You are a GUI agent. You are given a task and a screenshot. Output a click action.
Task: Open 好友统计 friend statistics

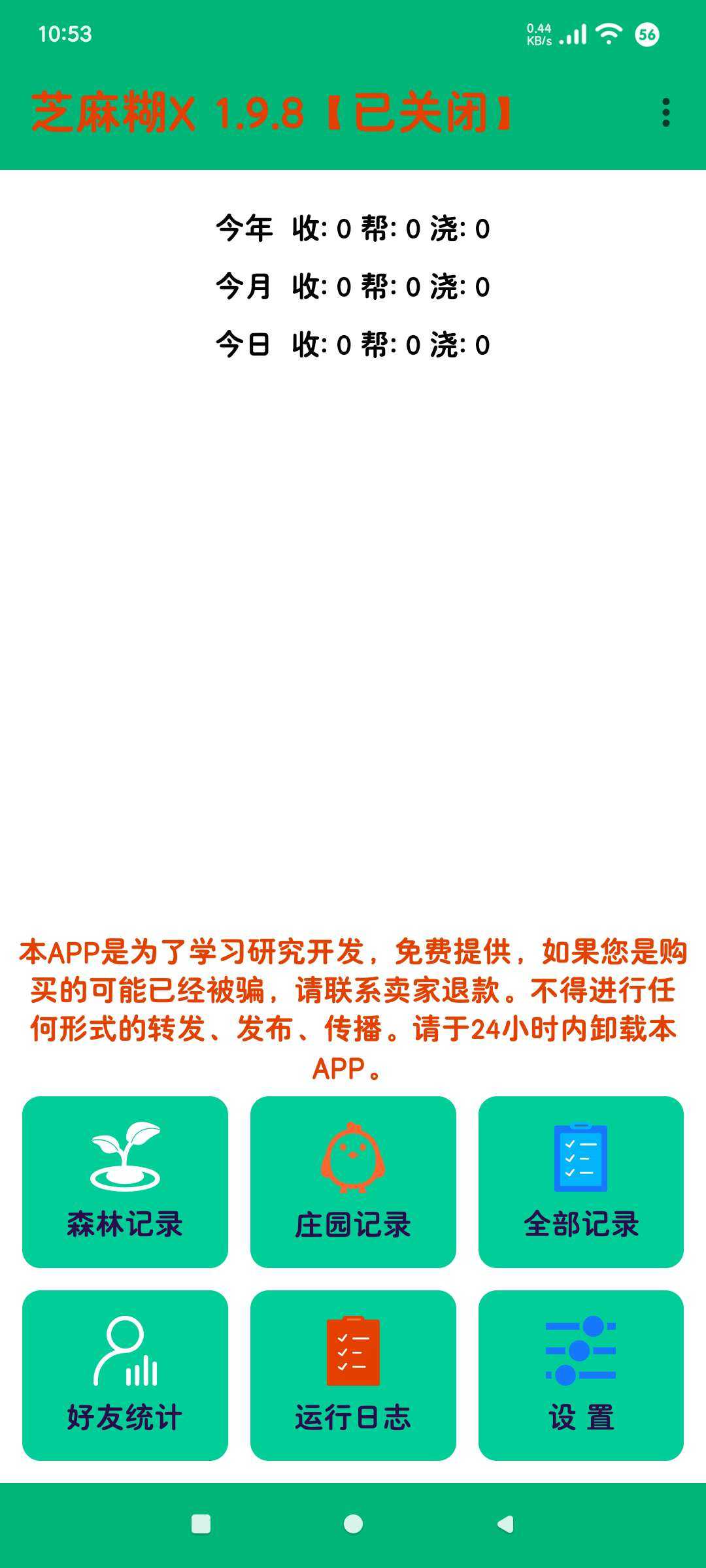125,1375
